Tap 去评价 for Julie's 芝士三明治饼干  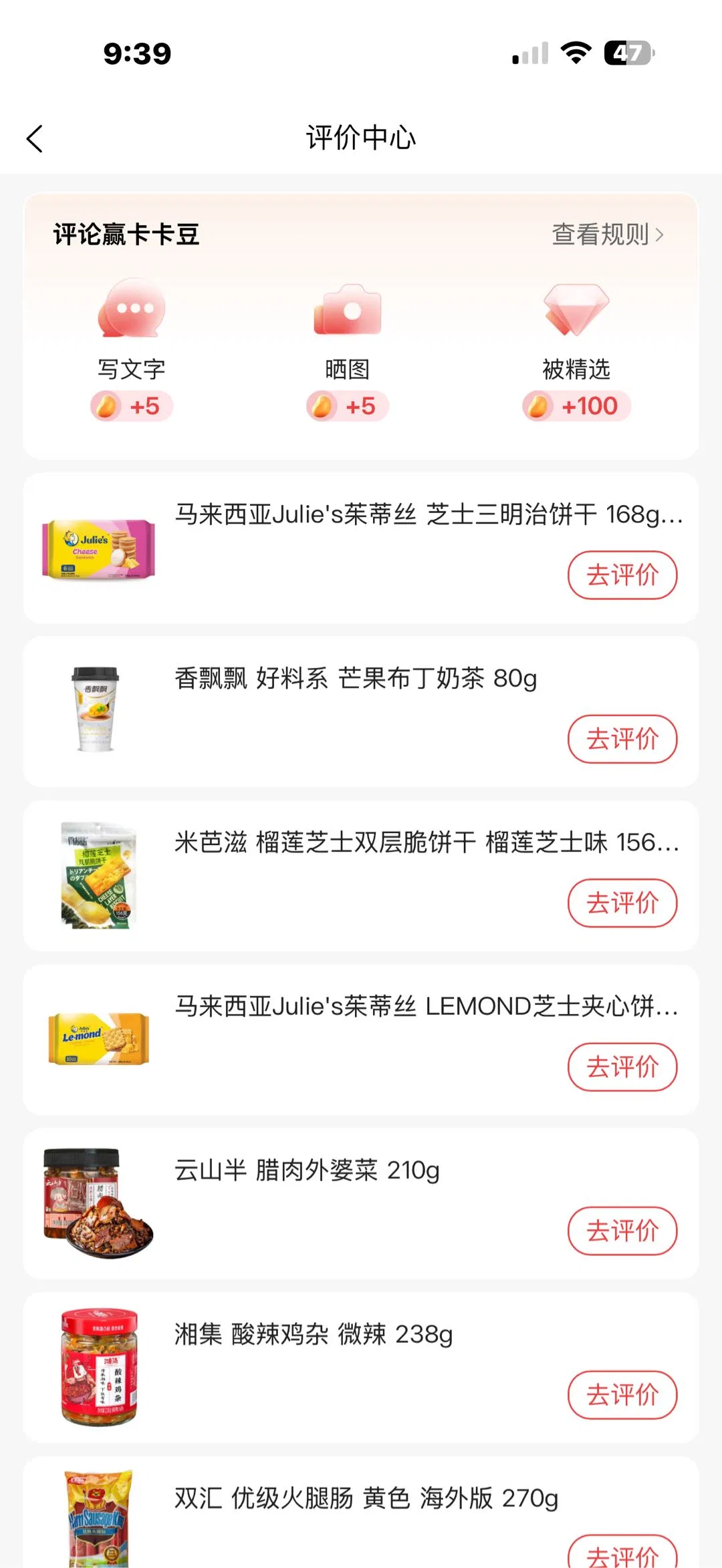pos(622,575)
